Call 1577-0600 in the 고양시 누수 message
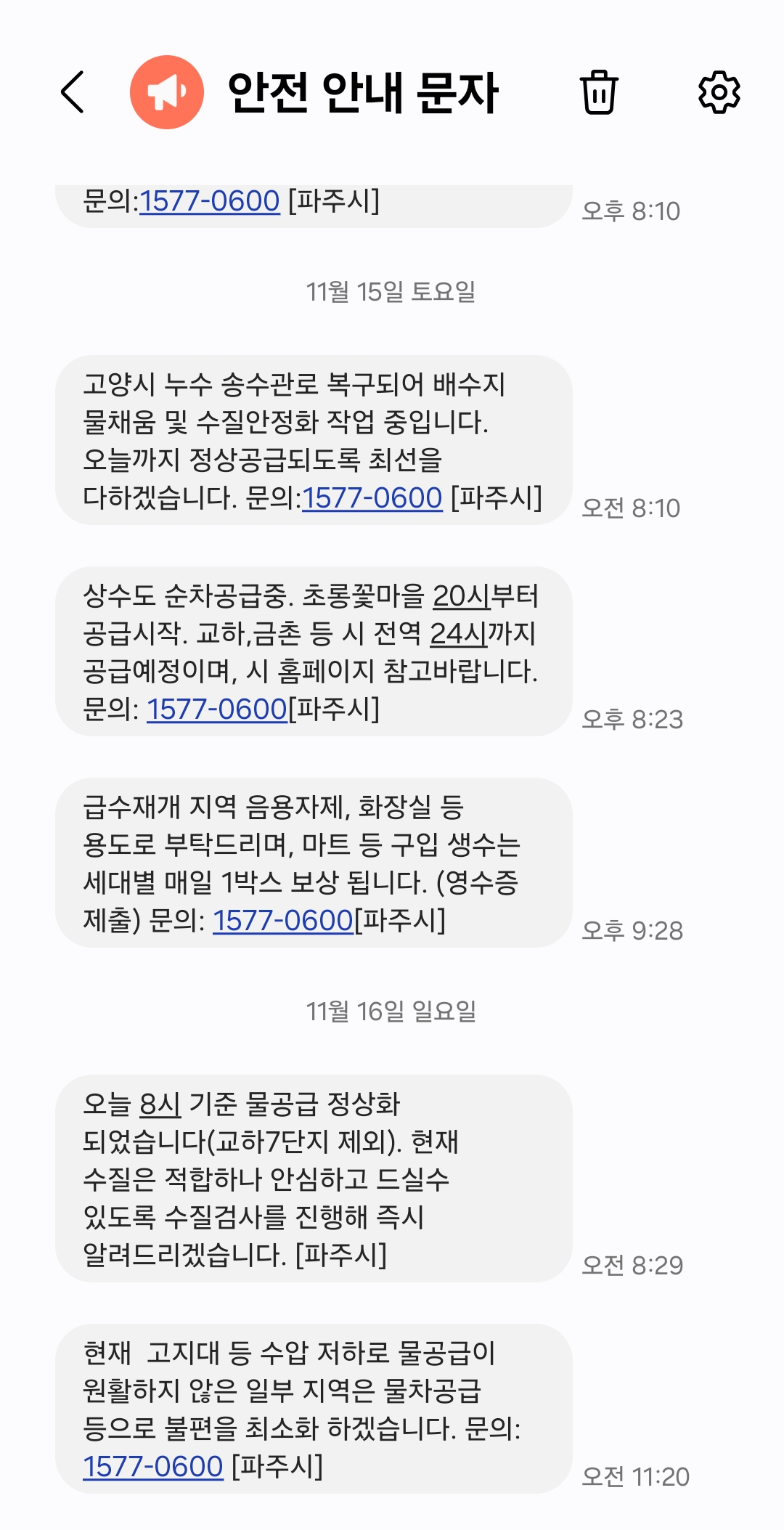Viewport: 784px width, 1530px height. 372,498
